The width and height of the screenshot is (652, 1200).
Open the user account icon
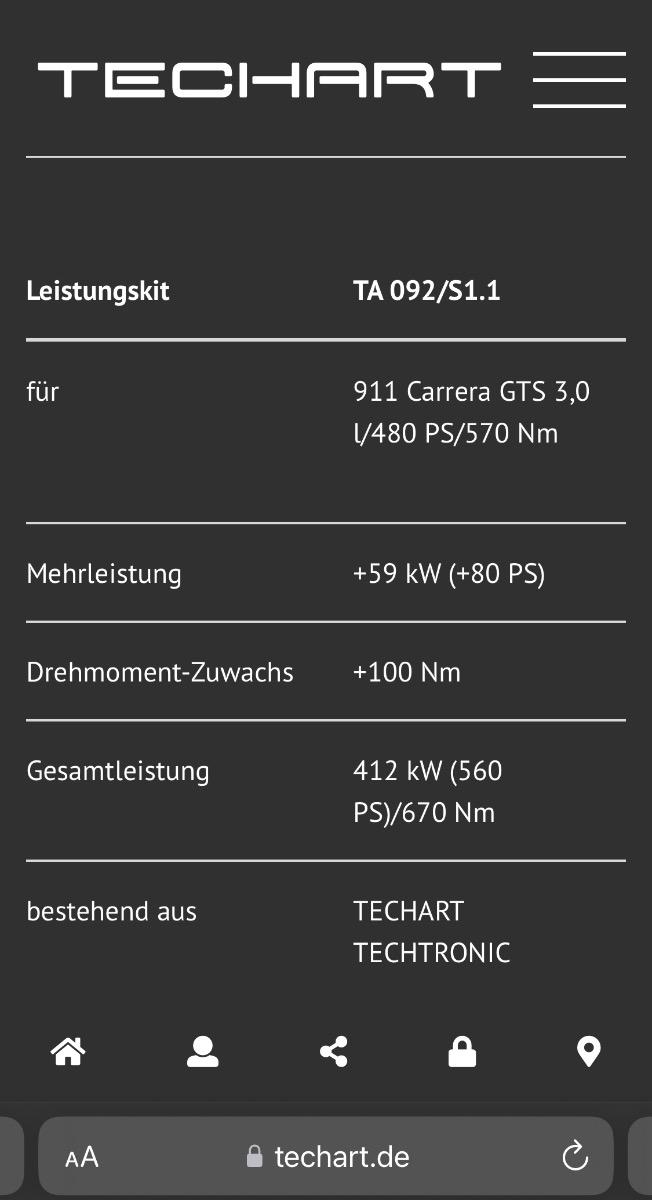pyautogui.click(x=203, y=1051)
